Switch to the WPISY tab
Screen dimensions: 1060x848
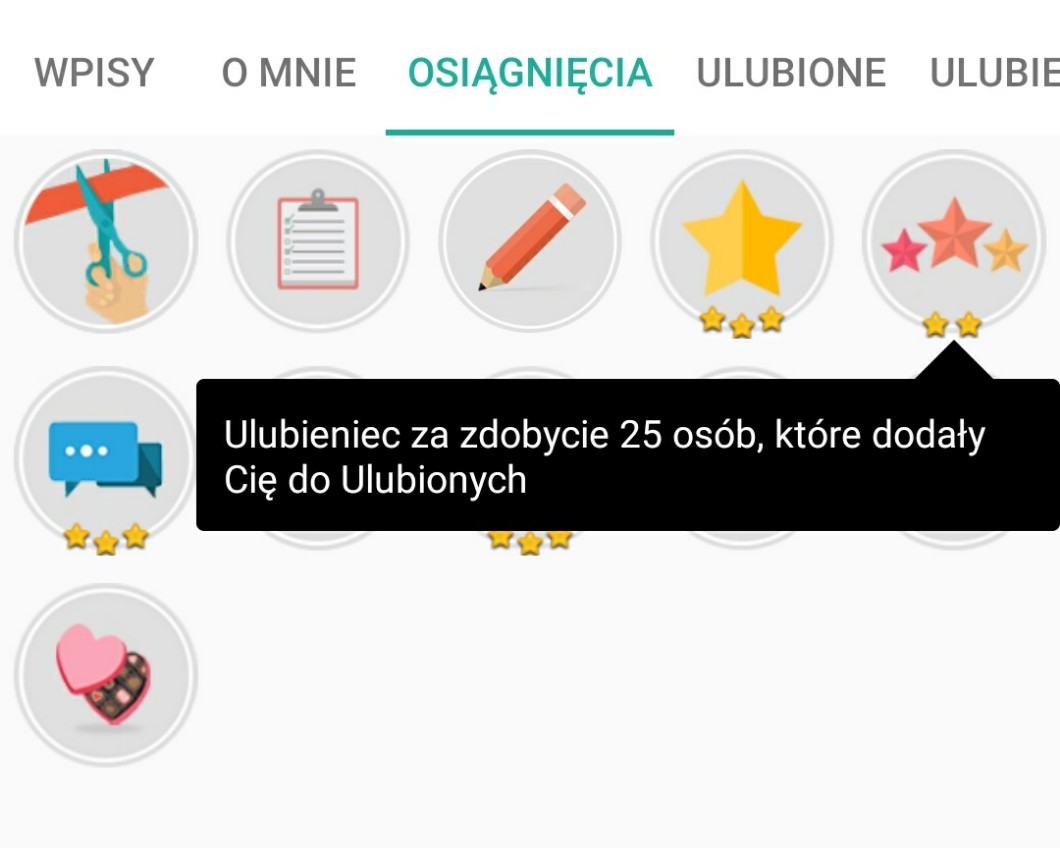(94, 73)
